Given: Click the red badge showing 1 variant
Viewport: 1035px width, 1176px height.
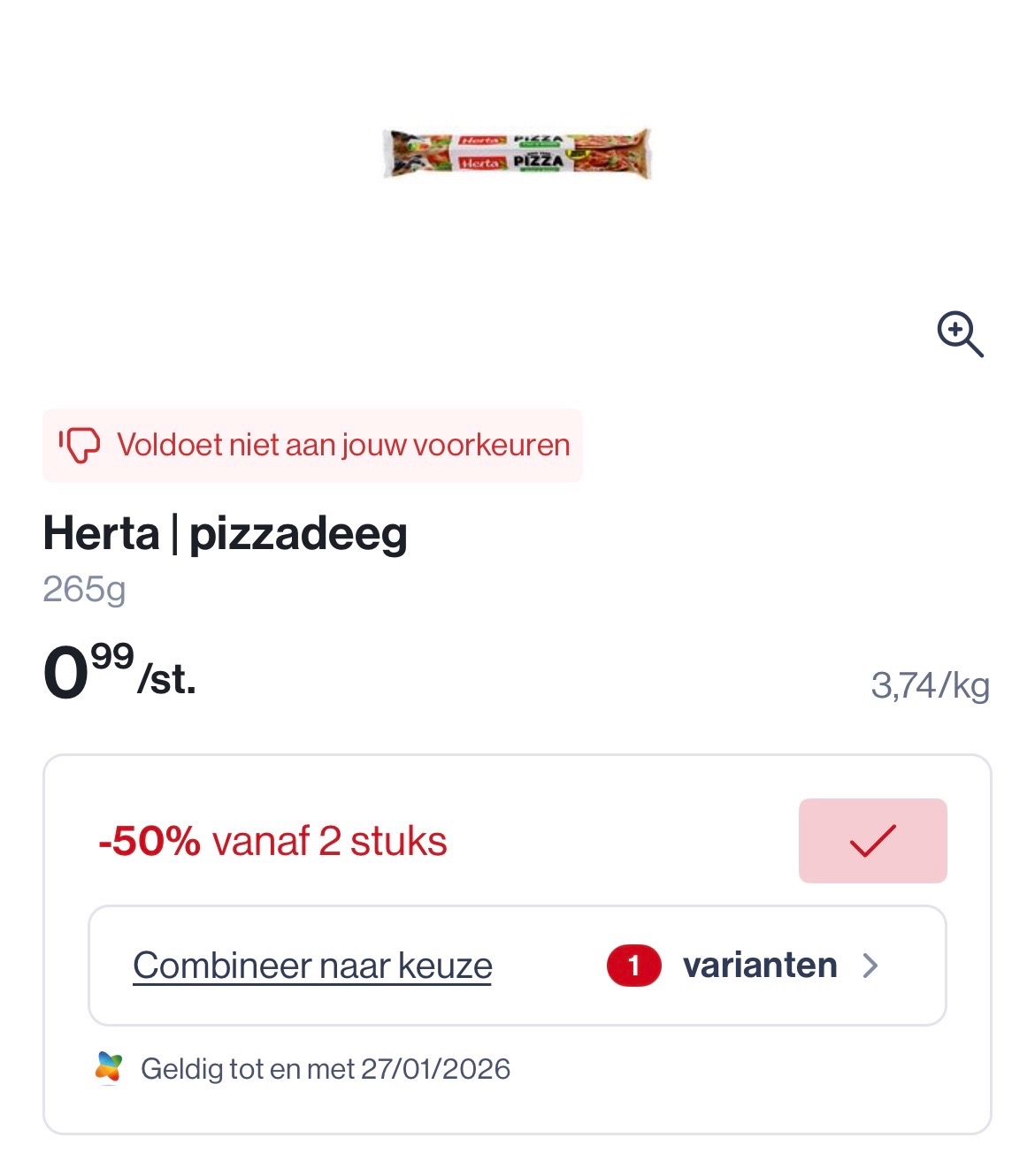Looking at the screenshot, I should click(633, 966).
